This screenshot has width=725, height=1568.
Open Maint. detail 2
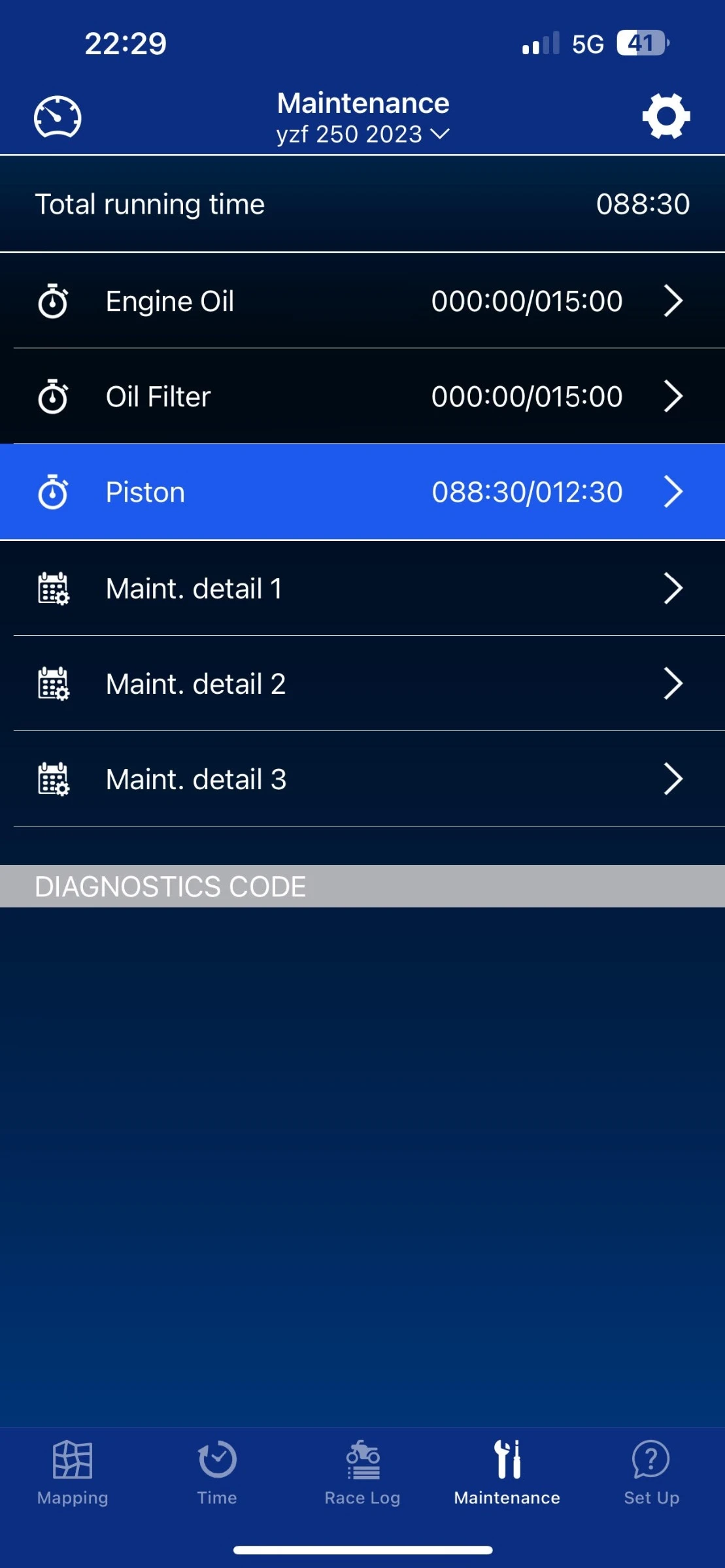coord(362,683)
